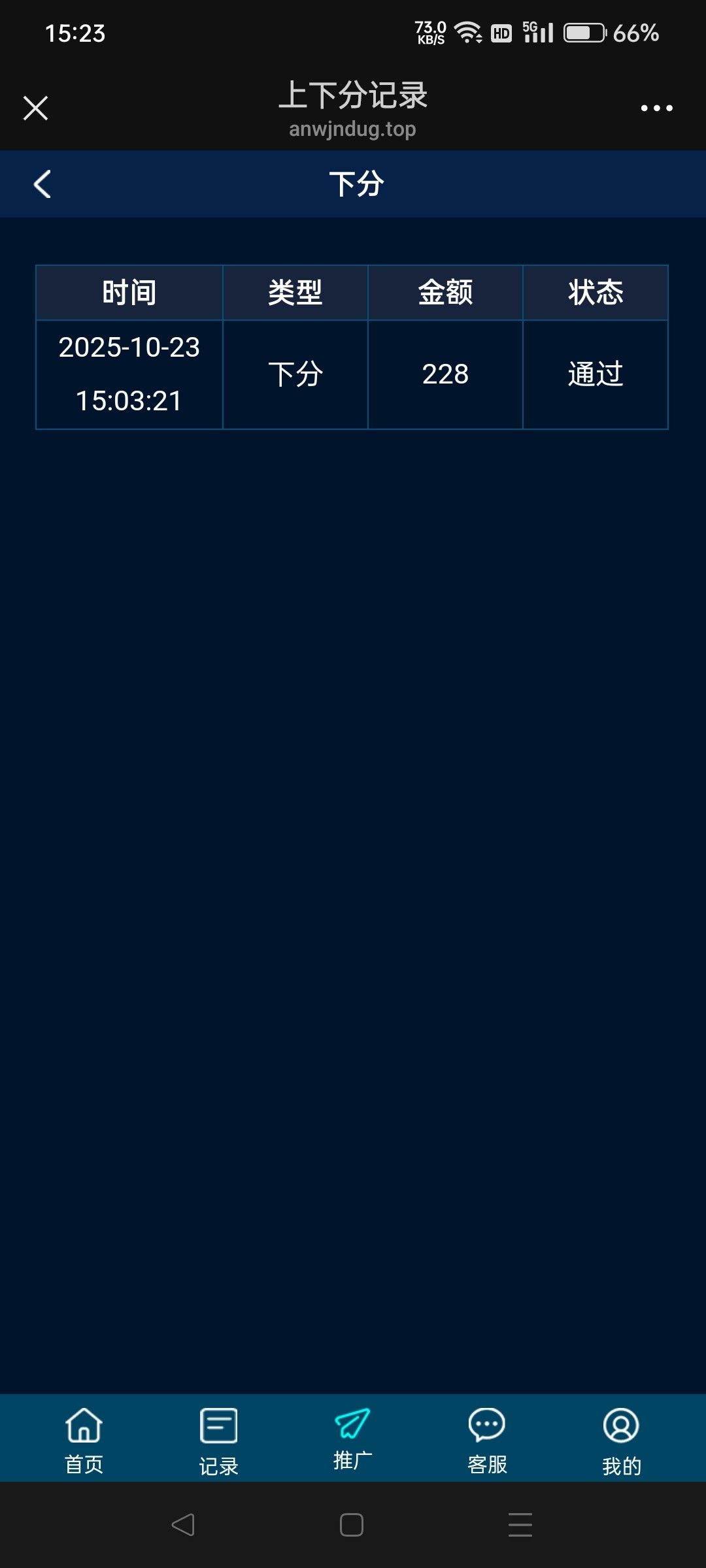706x1568 pixels.
Task: Go back from the 下分 page
Action: tap(42, 184)
